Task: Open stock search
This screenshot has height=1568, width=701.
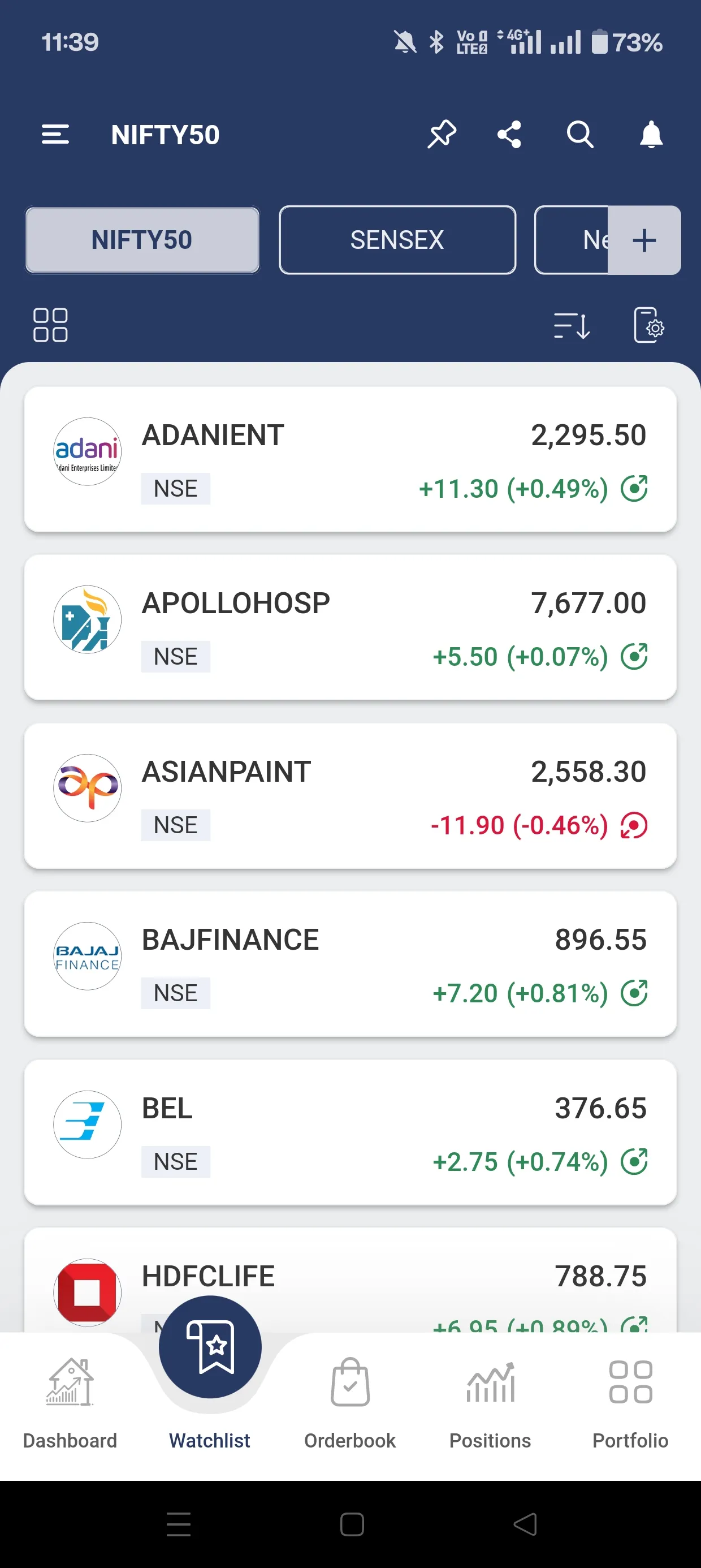Action: click(x=579, y=135)
